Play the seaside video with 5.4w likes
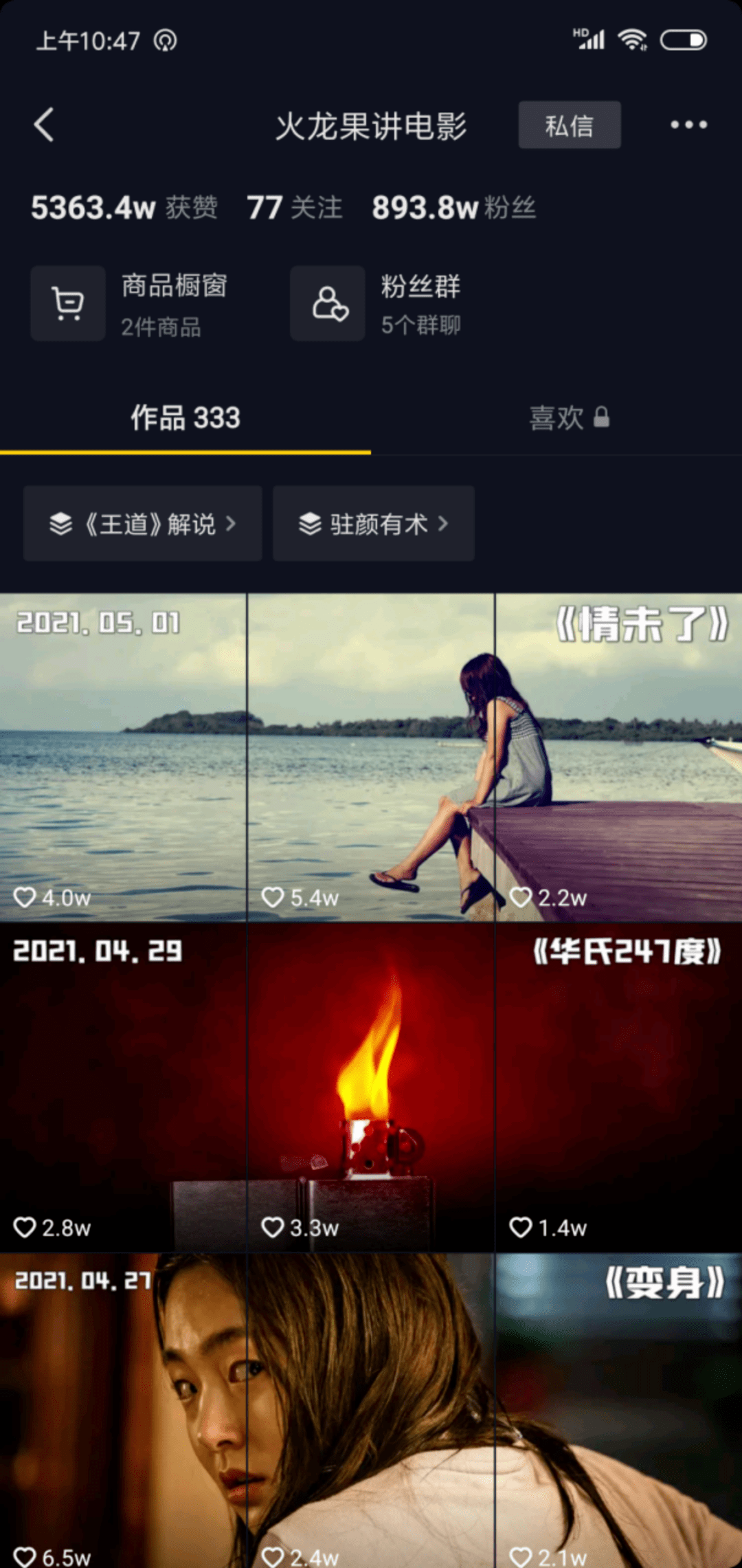This screenshot has width=742, height=1568. tap(371, 756)
